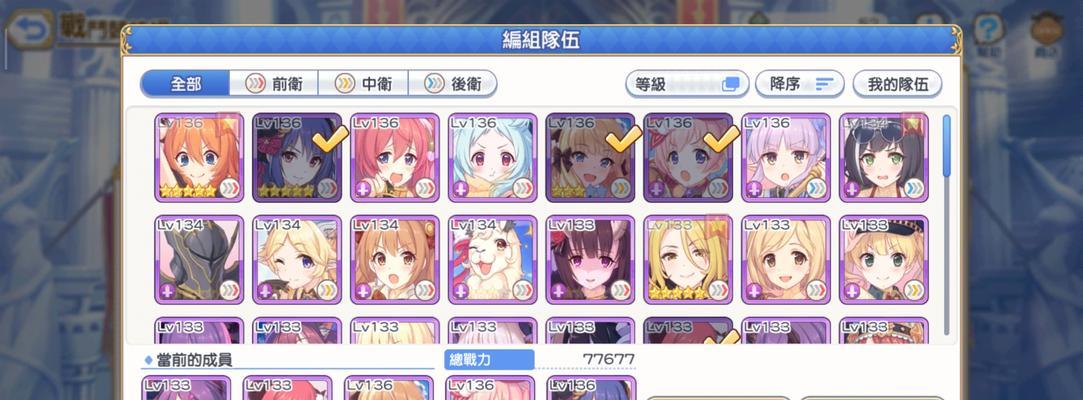Show only 中衛 characters

364,83
